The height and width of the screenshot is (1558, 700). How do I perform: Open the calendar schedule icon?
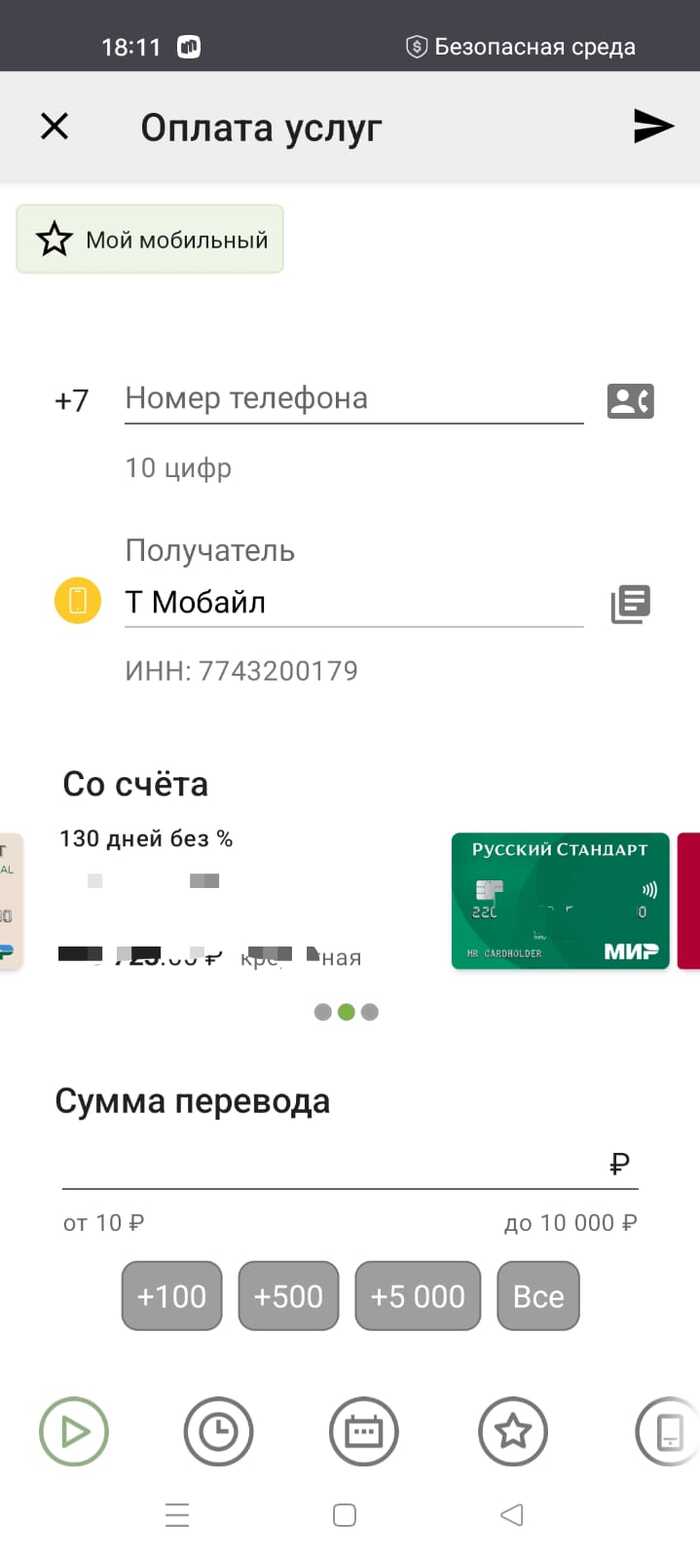pyautogui.click(x=364, y=1432)
